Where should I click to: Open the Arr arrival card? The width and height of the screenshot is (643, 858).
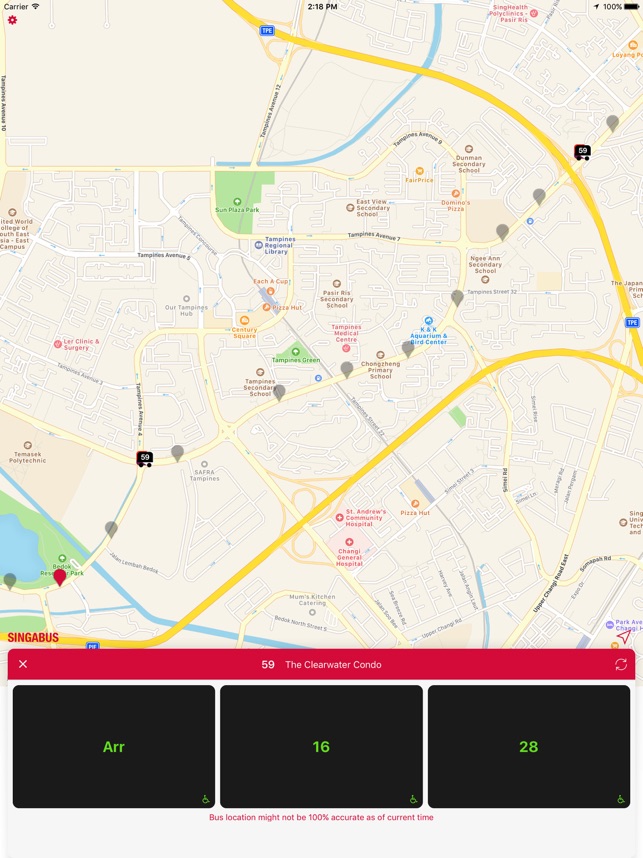[114, 746]
